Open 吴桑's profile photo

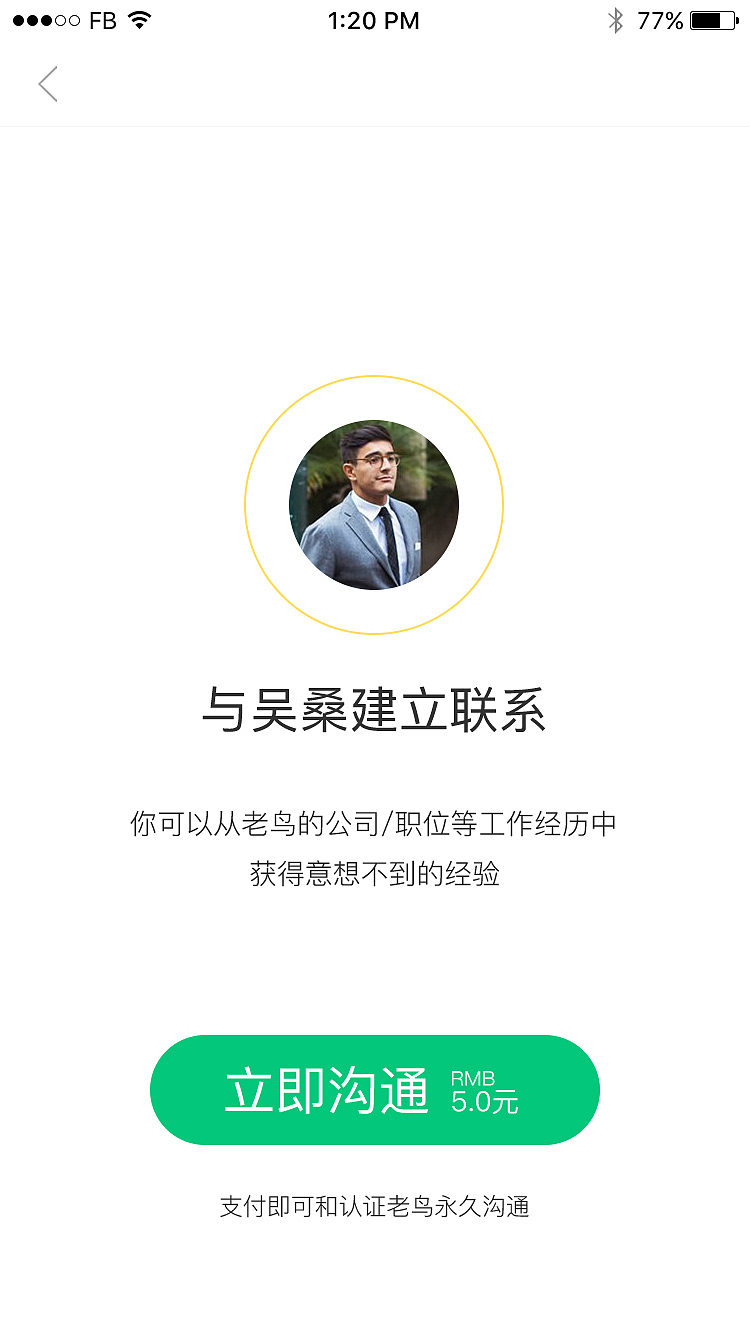[374, 505]
